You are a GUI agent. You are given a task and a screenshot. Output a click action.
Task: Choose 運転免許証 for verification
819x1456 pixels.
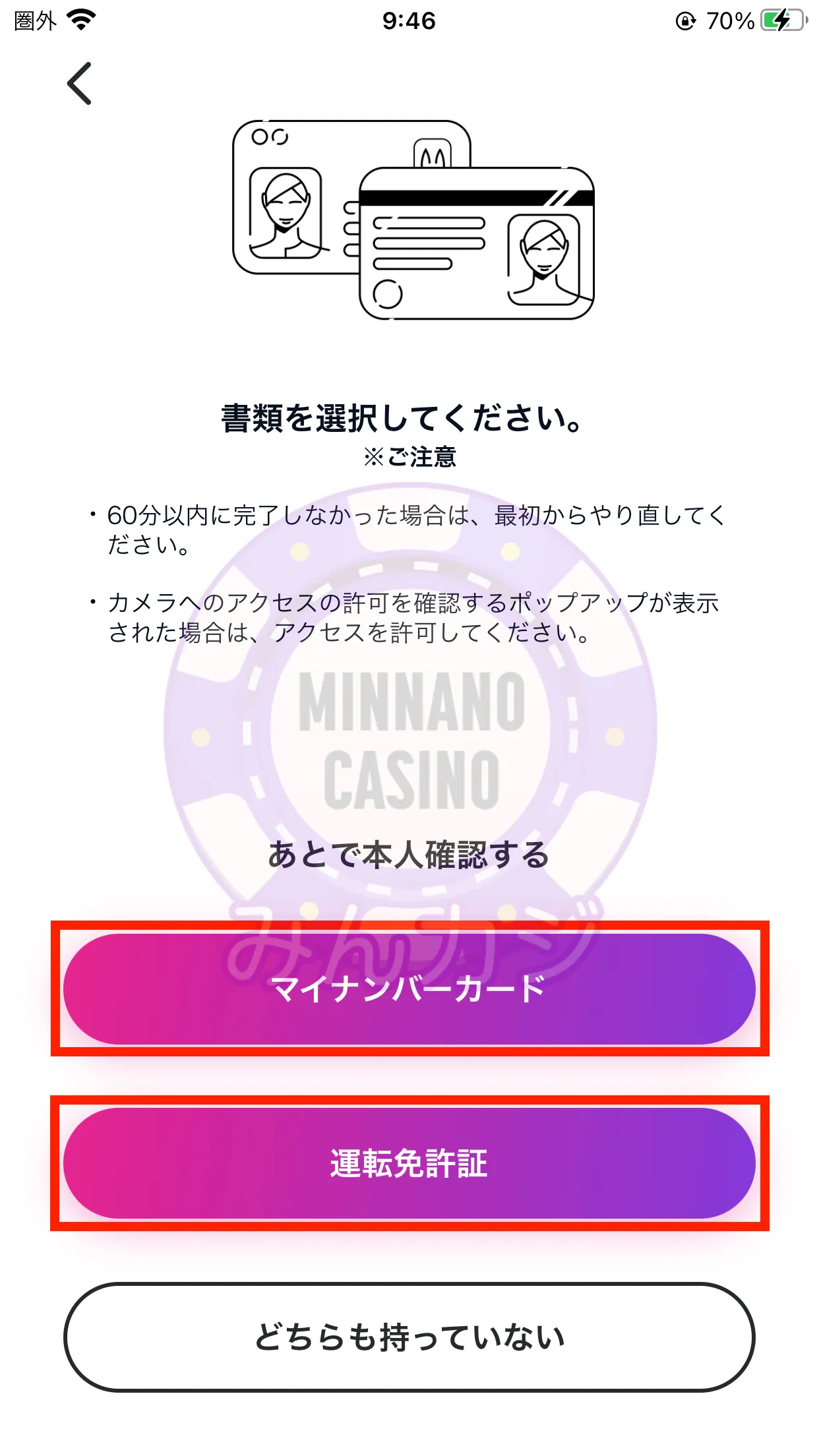[x=409, y=1163]
